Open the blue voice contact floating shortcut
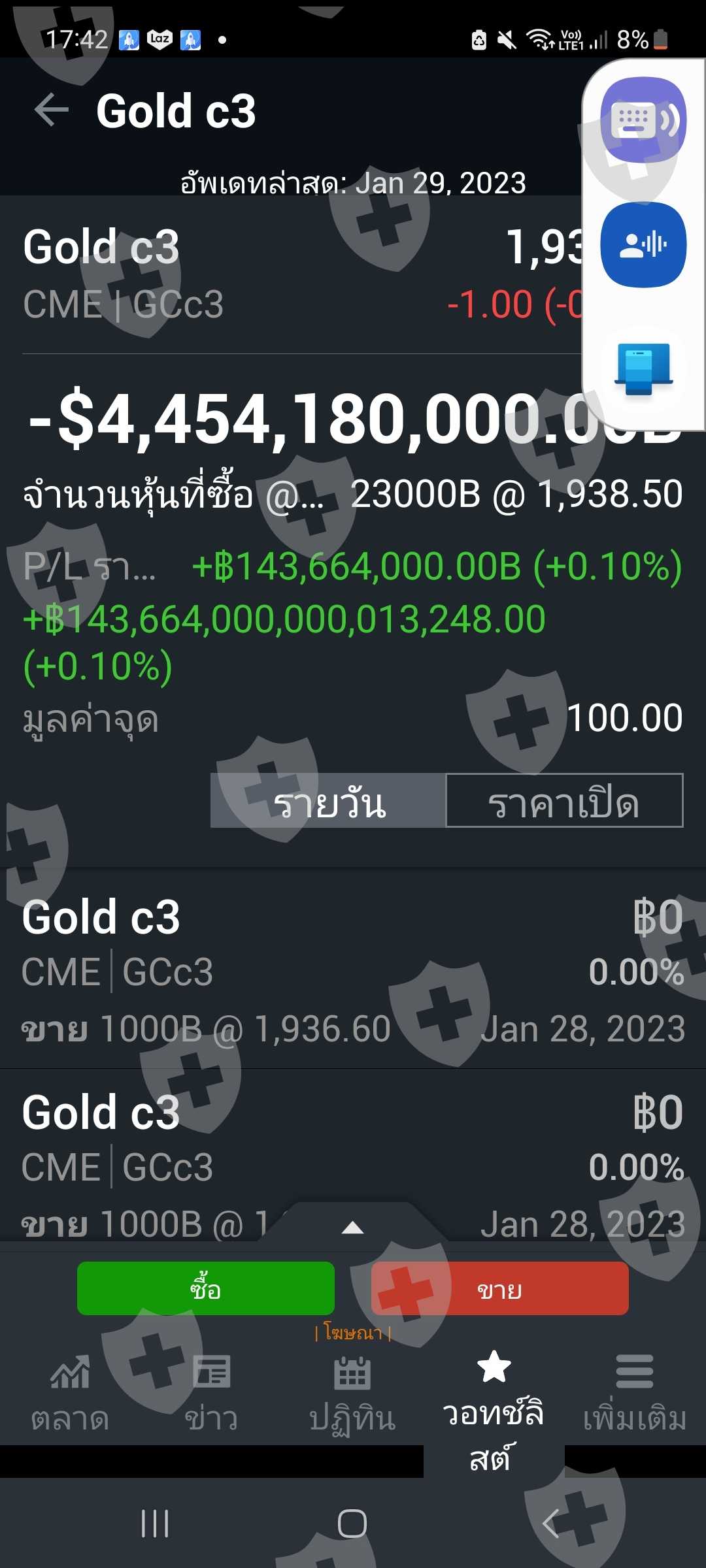706x1568 pixels. click(643, 245)
